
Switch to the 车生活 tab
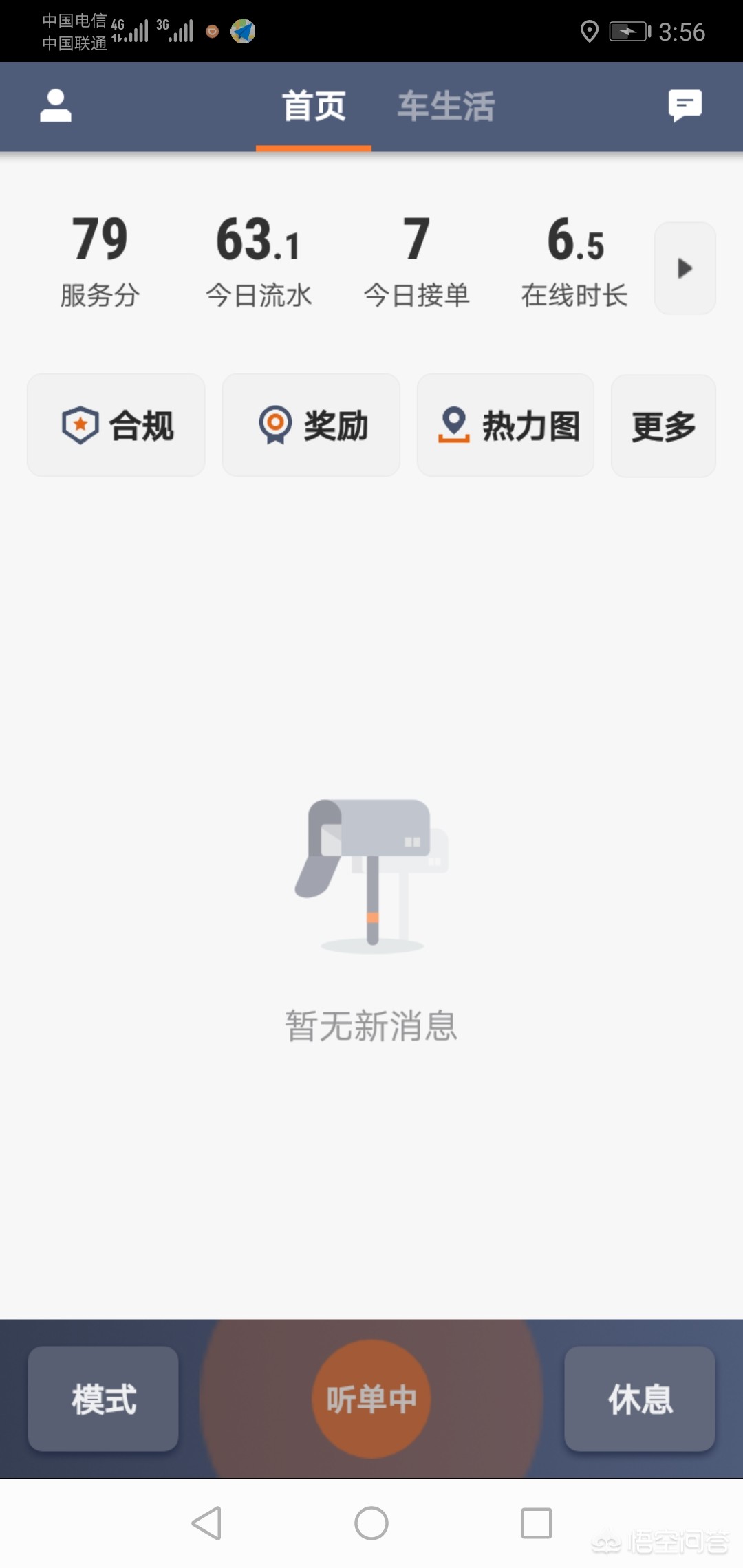(x=446, y=107)
